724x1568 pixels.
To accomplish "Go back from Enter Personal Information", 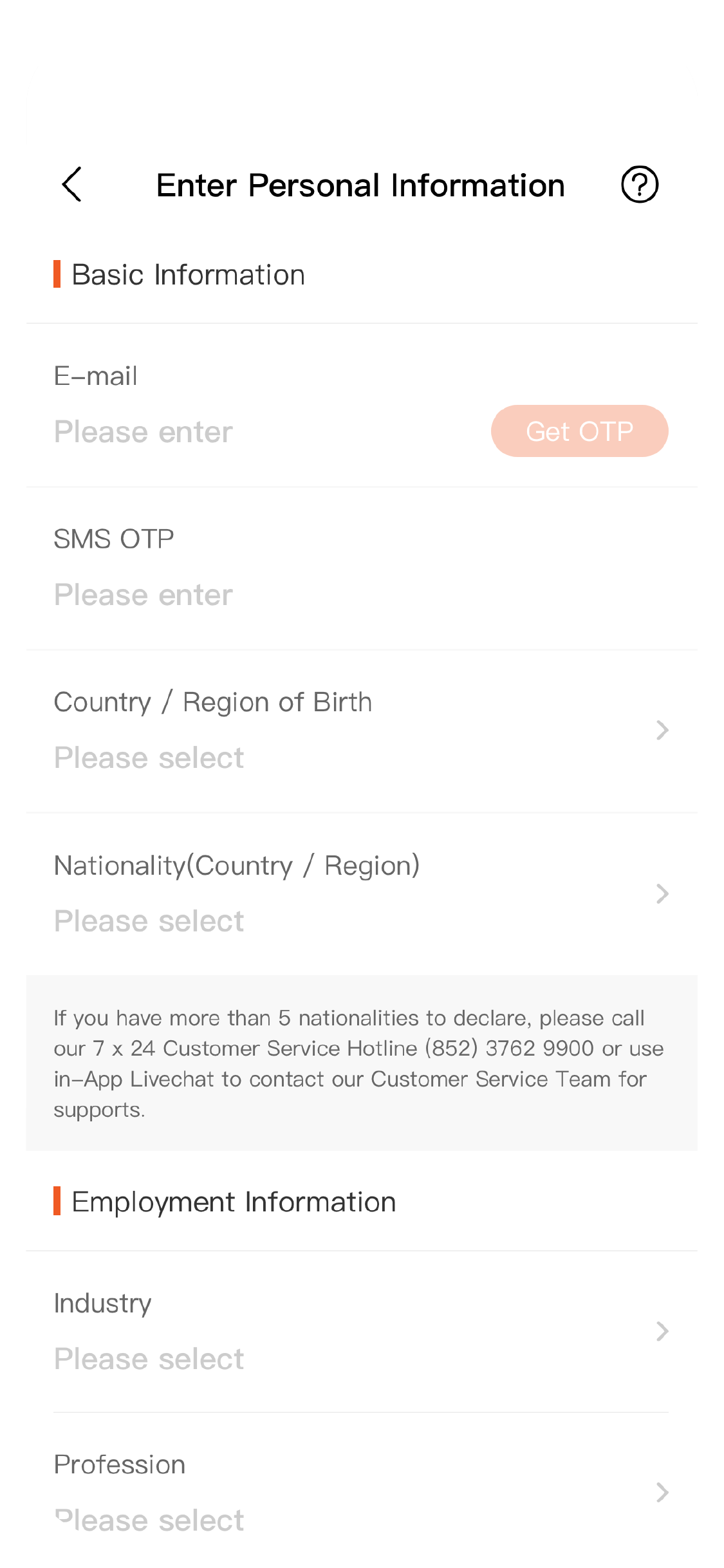I will coord(72,185).
